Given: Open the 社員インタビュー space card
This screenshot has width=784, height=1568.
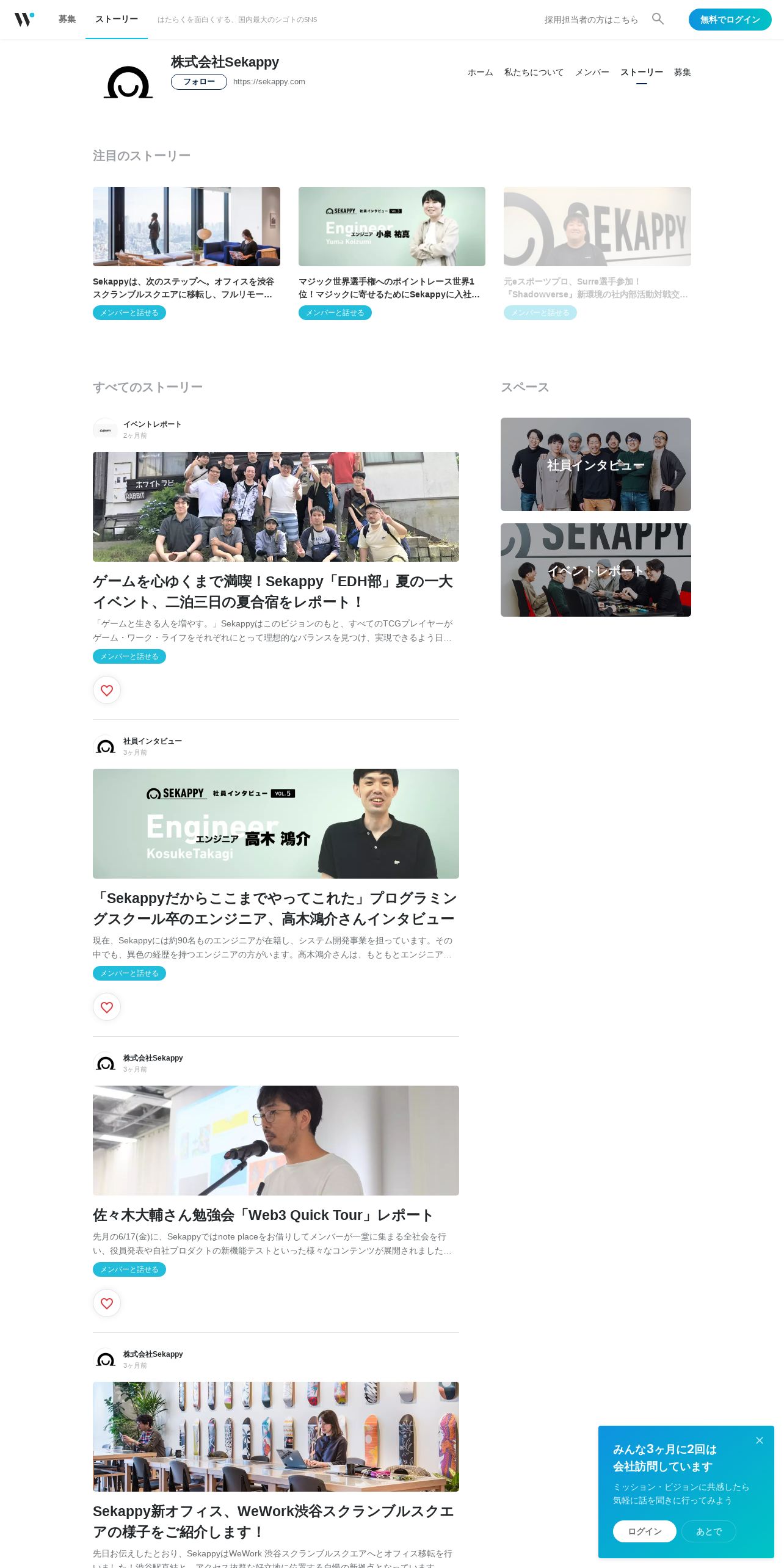Looking at the screenshot, I should [595, 464].
